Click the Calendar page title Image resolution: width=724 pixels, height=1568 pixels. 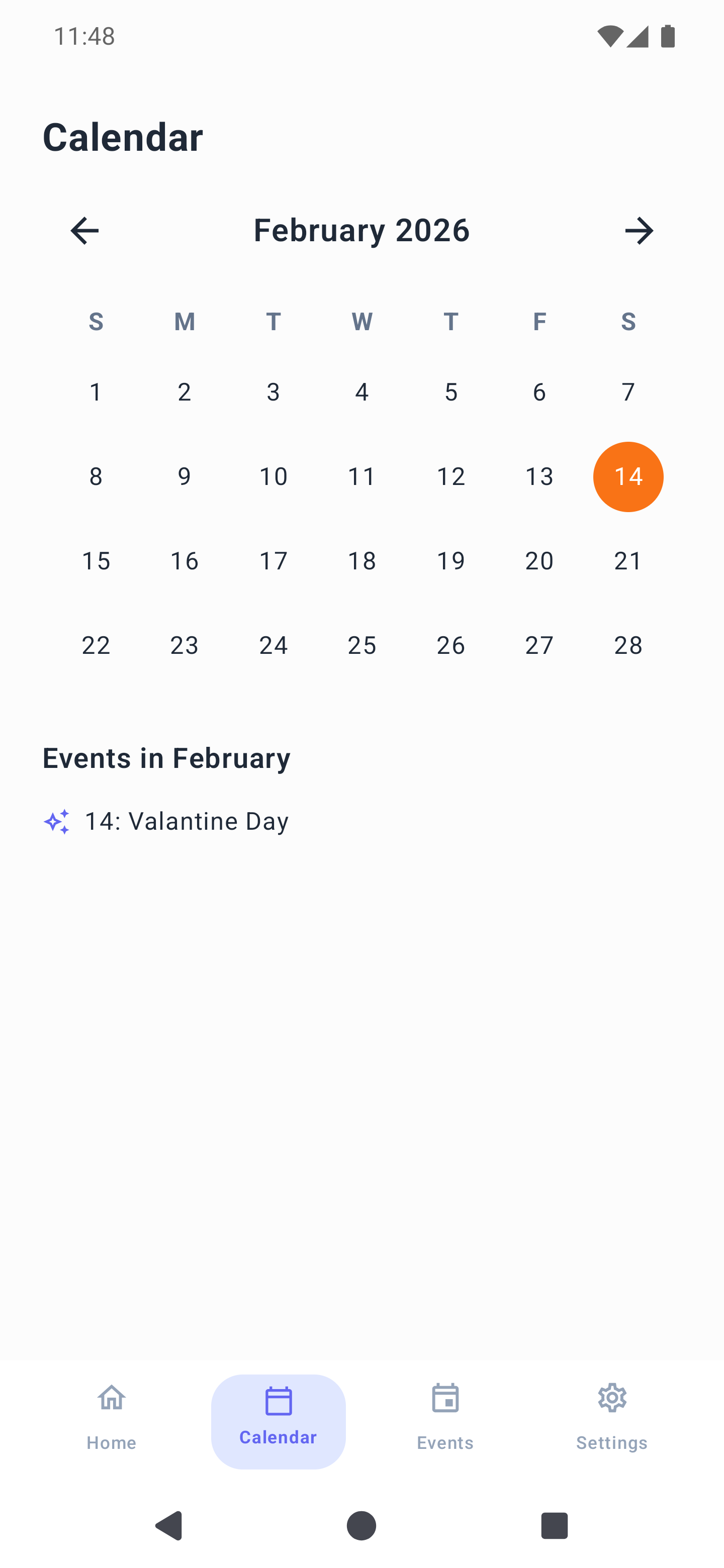click(x=122, y=136)
